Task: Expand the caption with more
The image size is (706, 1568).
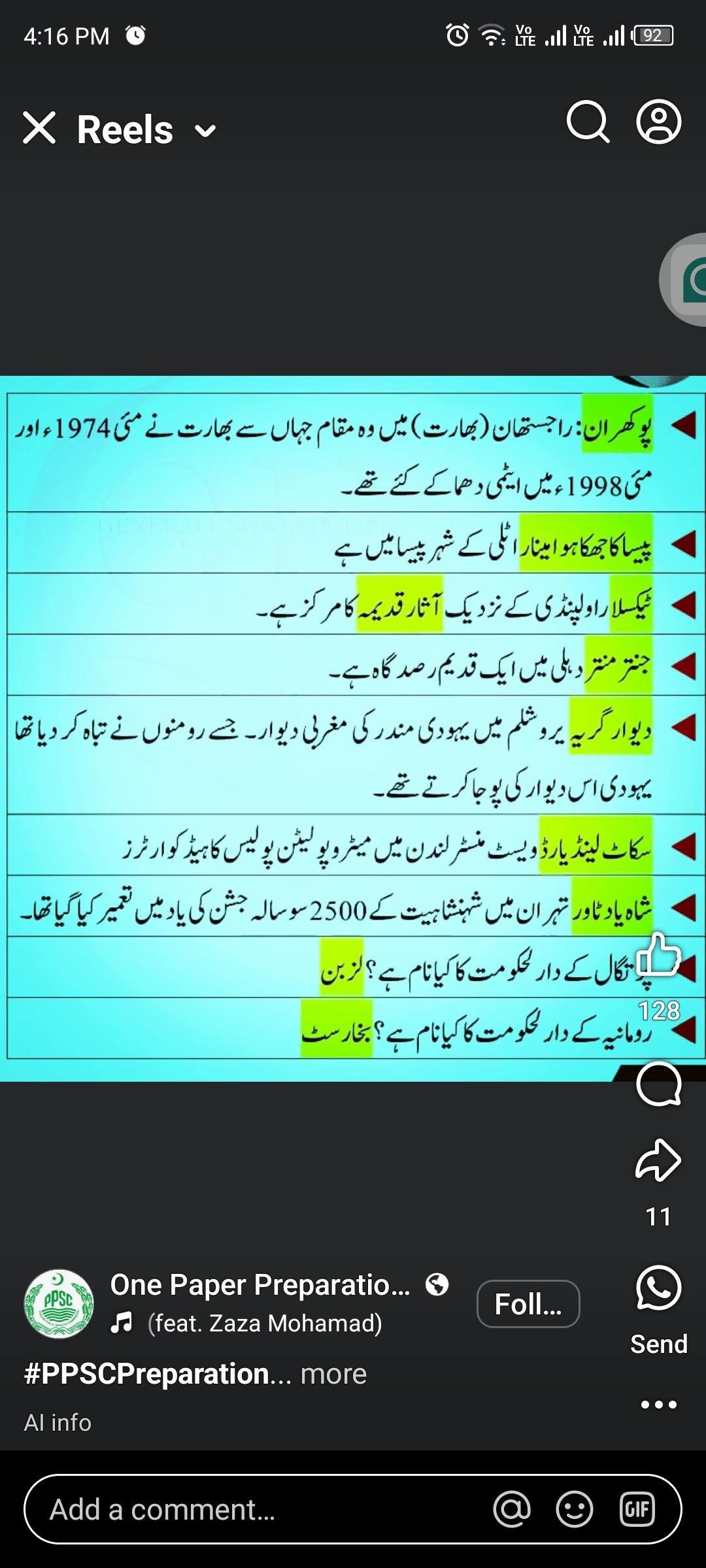Action: (333, 1374)
